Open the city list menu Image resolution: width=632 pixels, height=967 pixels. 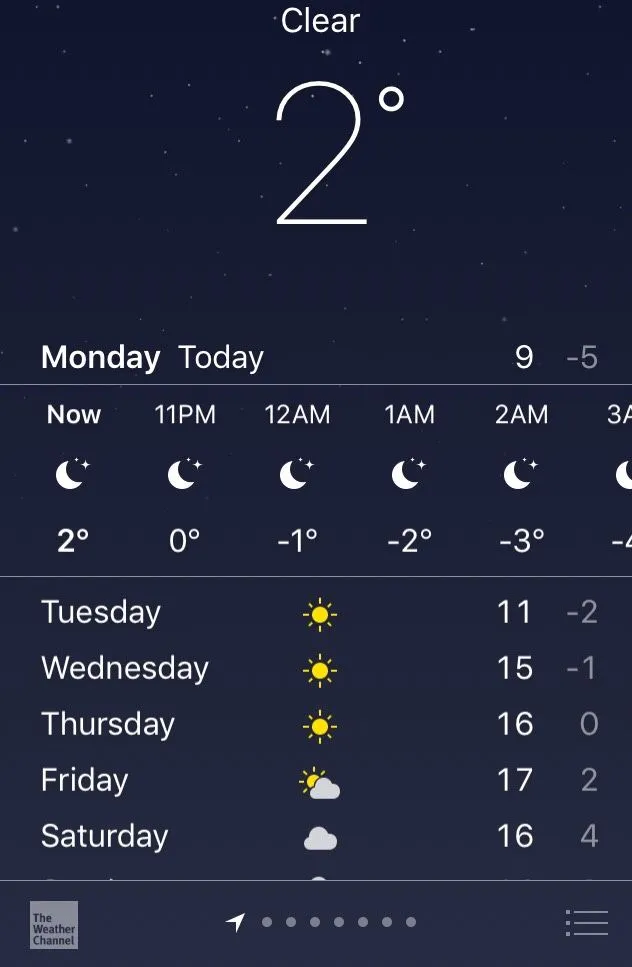pos(586,922)
